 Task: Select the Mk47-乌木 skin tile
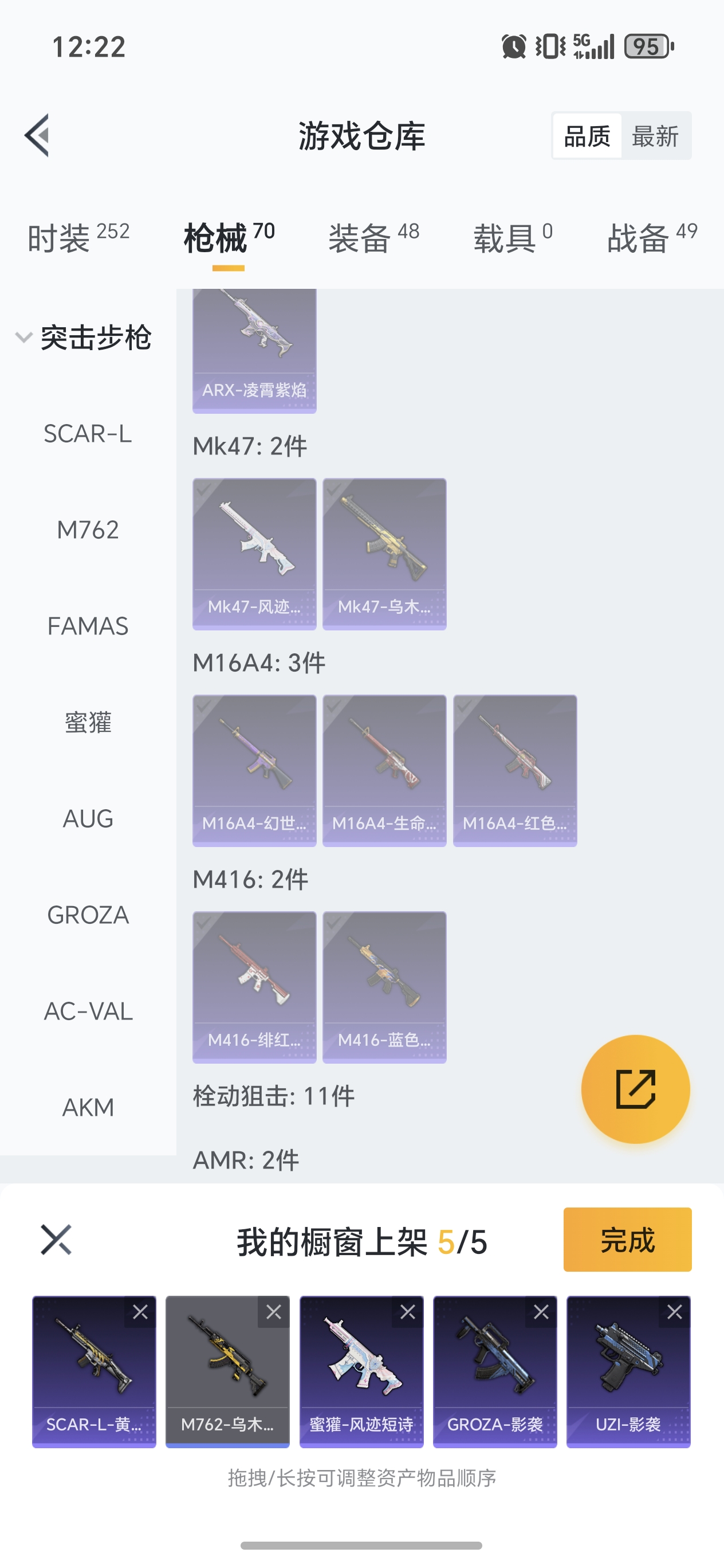pyautogui.click(x=384, y=553)
